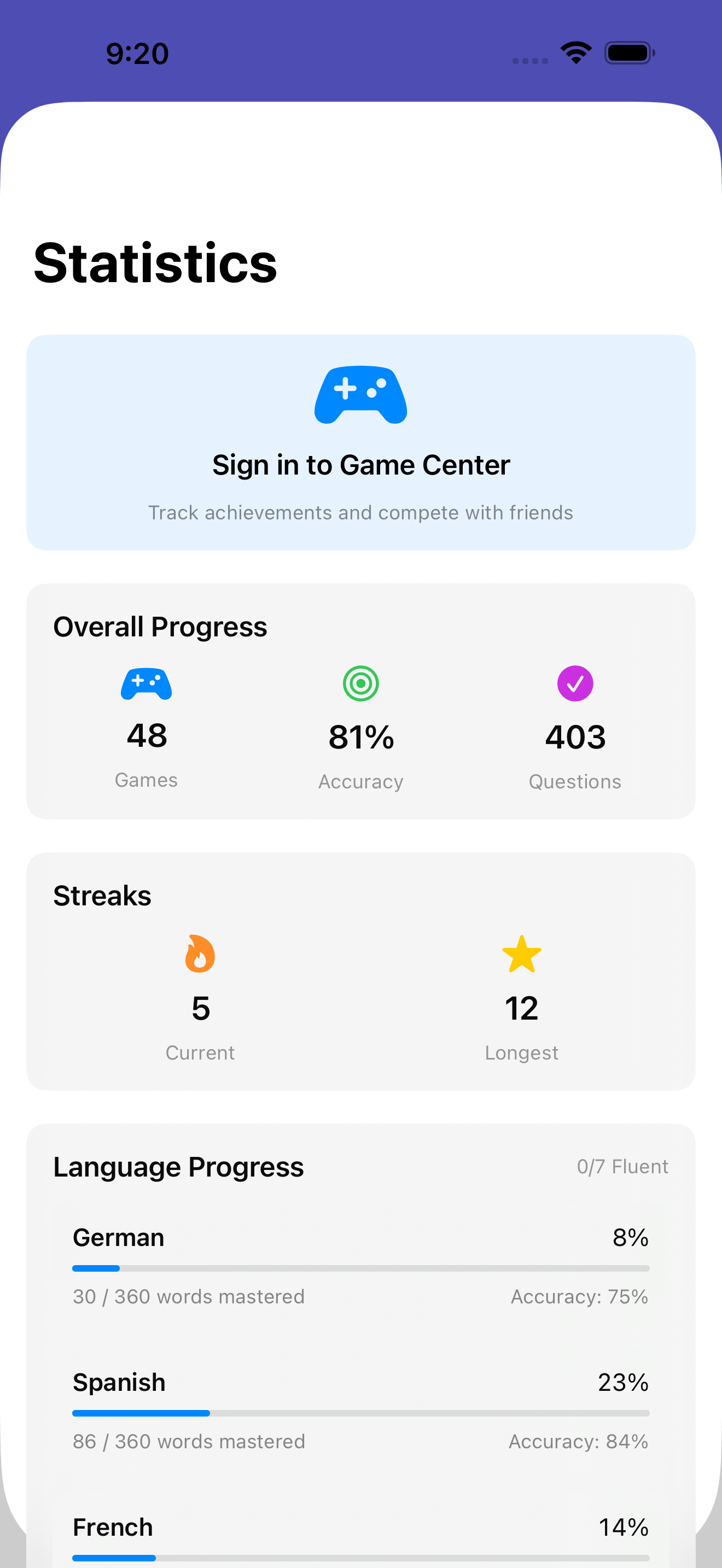The image size is (722, 1568).
Task: Expand the German language row
Action: tap(360, 1254)
